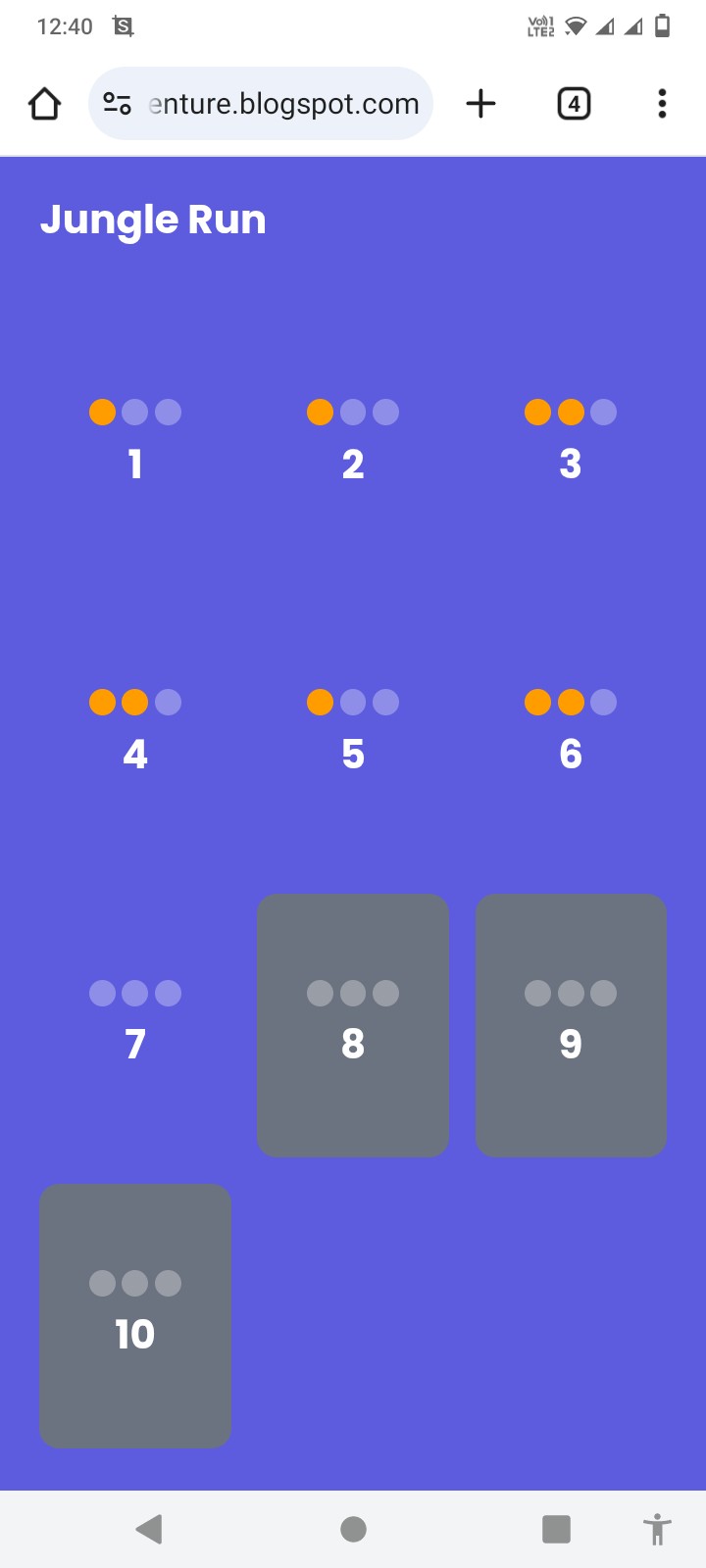Open a new browser tab
706x1568 pixels.
click(x=480, y=104)
